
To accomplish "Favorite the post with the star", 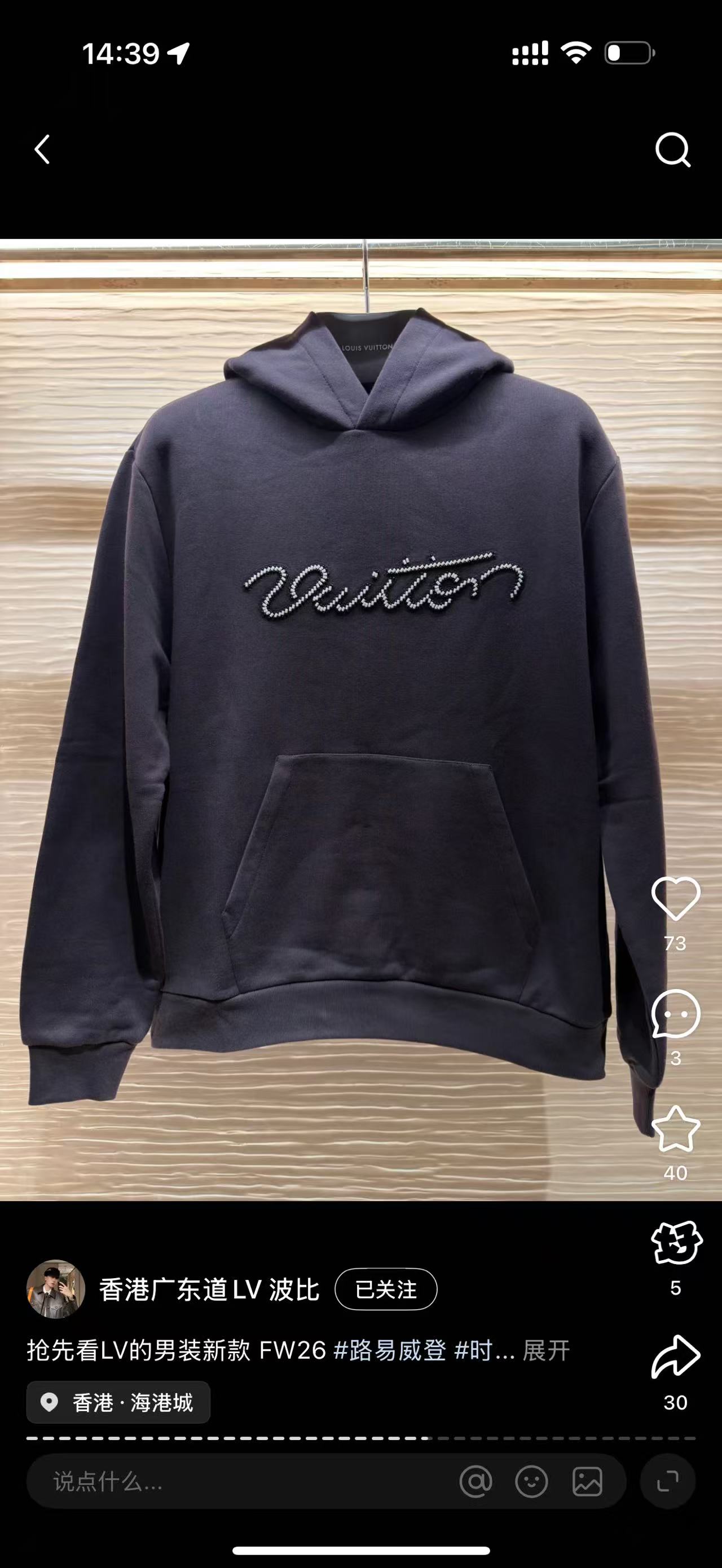I will click(x=675, y=1129).
